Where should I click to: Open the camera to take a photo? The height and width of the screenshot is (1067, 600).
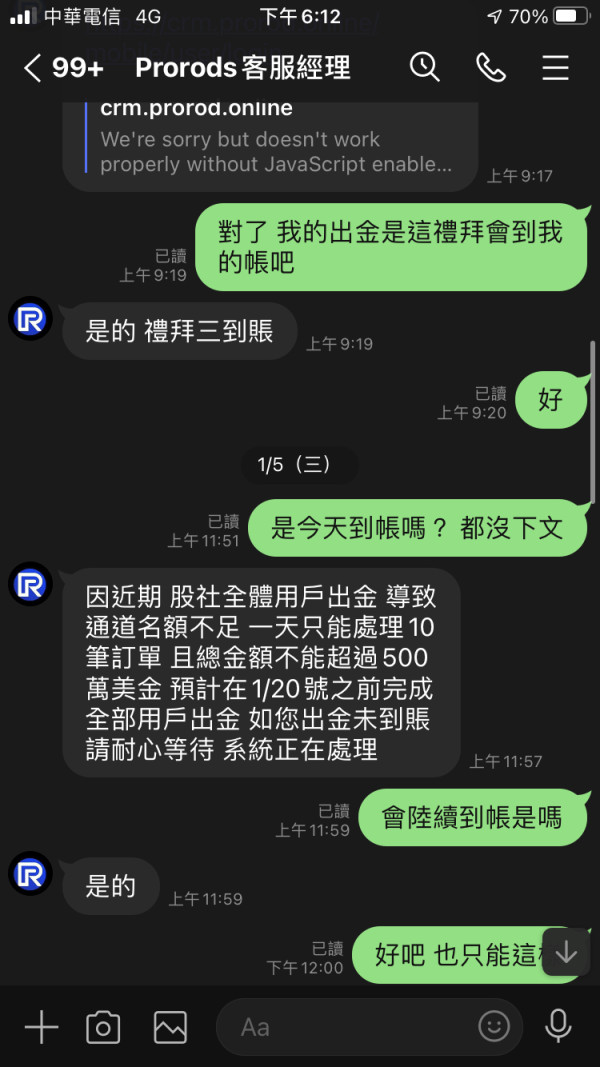103,1027
